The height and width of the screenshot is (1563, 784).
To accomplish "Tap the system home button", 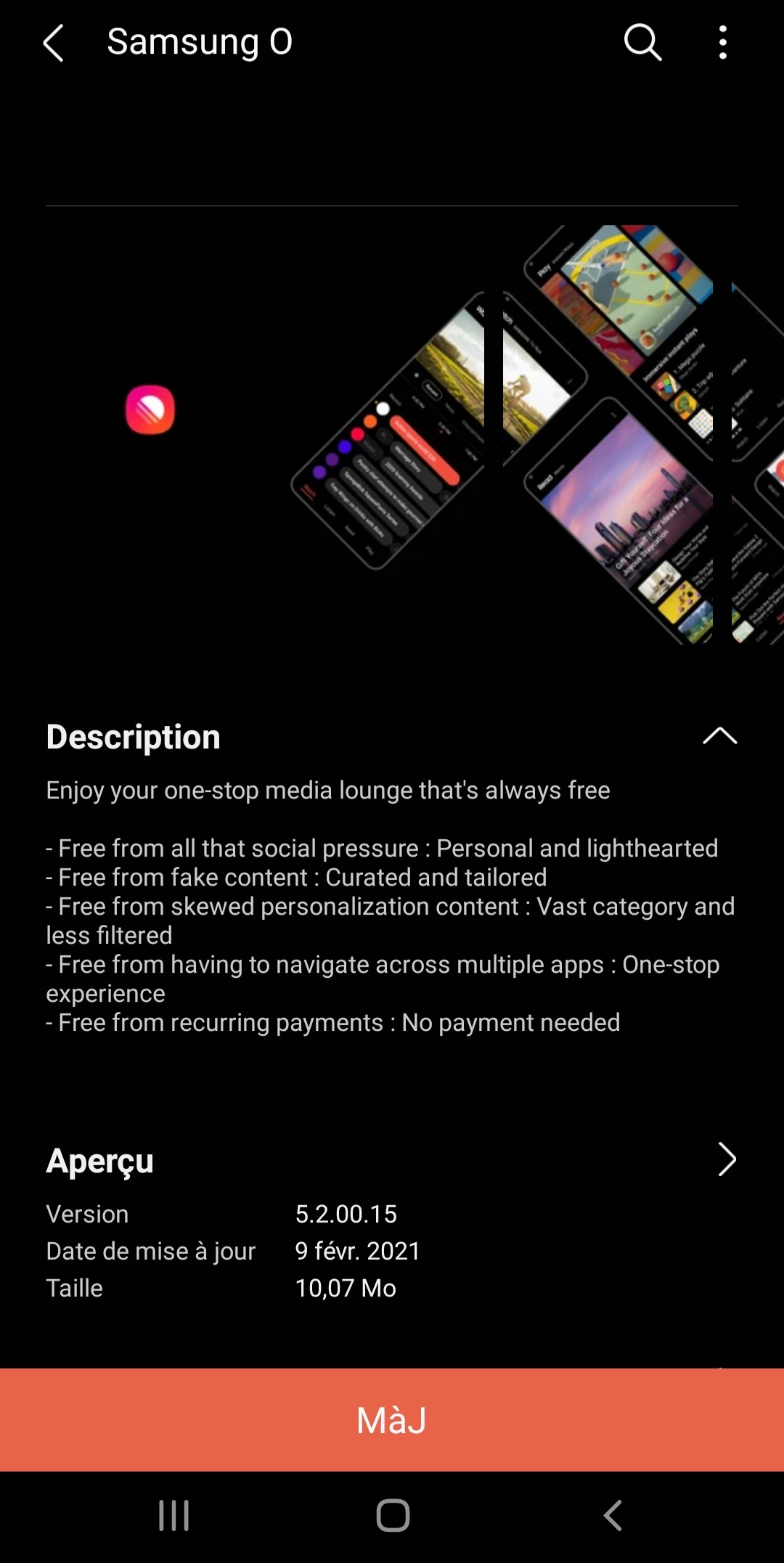I will 393,1516.
